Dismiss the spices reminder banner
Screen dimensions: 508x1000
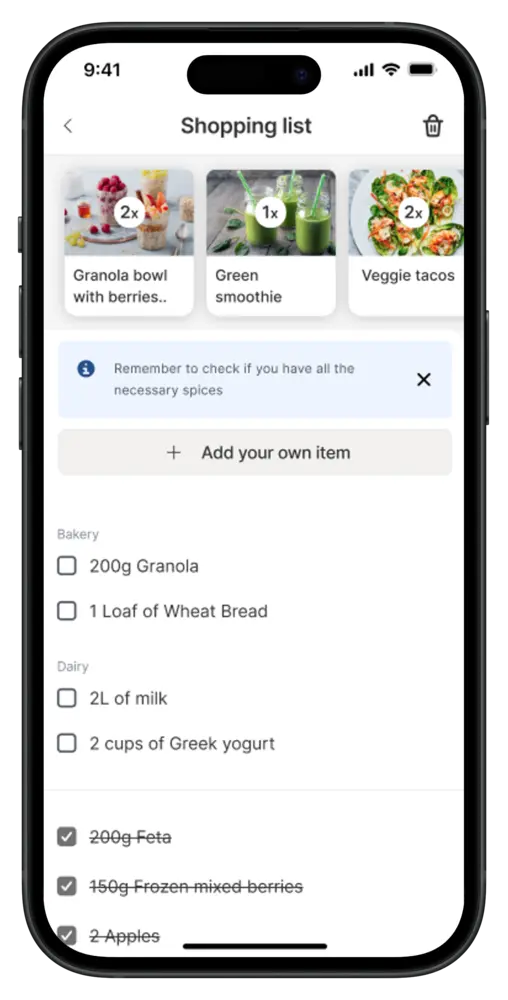click(x=424, y=380)
